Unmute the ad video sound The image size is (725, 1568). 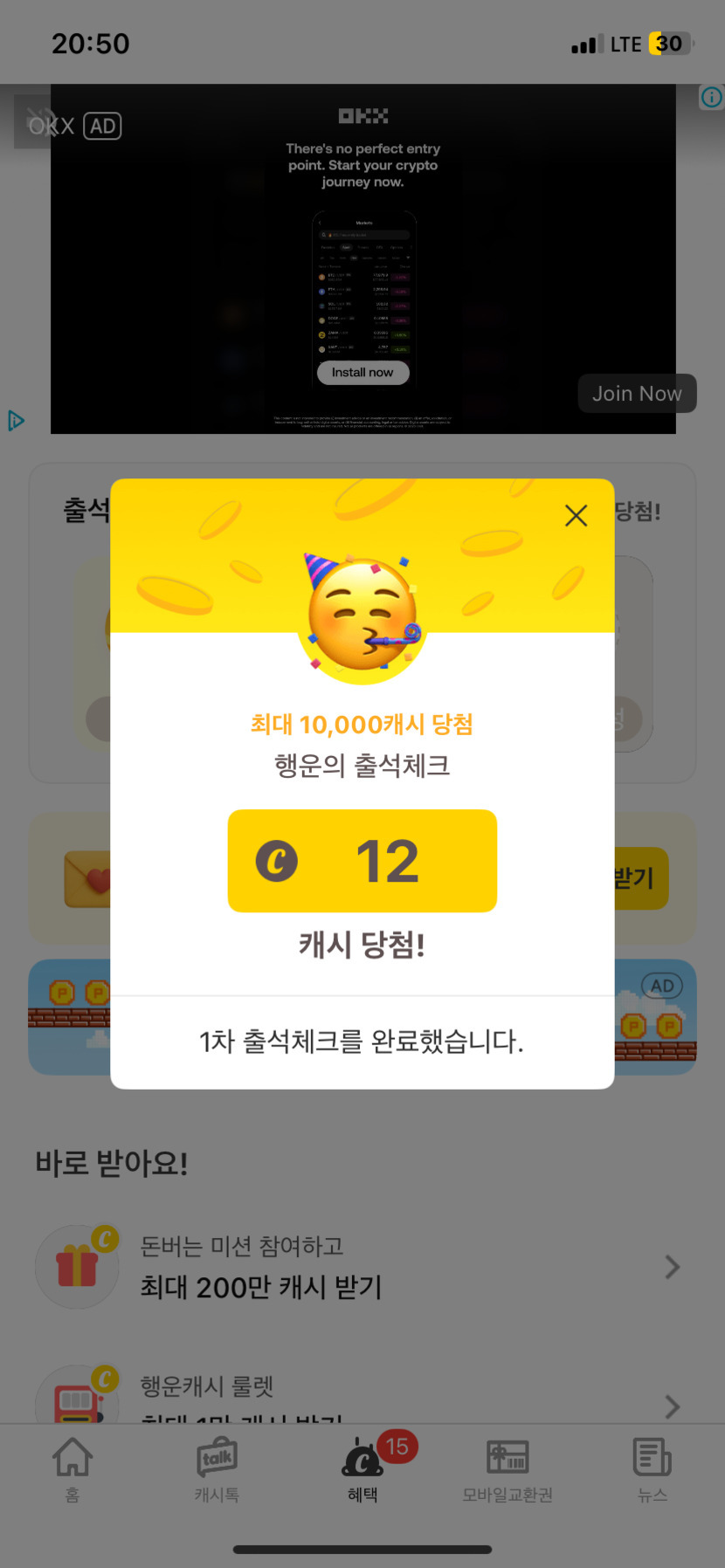point(40,122)
